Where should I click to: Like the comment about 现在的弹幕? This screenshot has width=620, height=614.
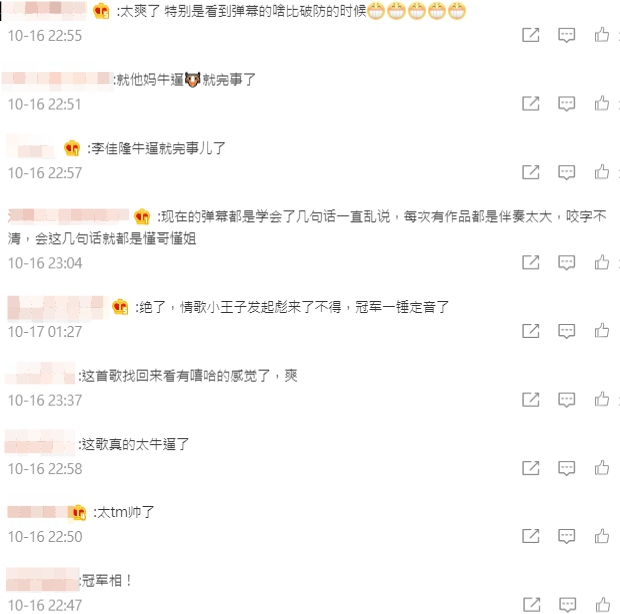(x=602, y=262)
